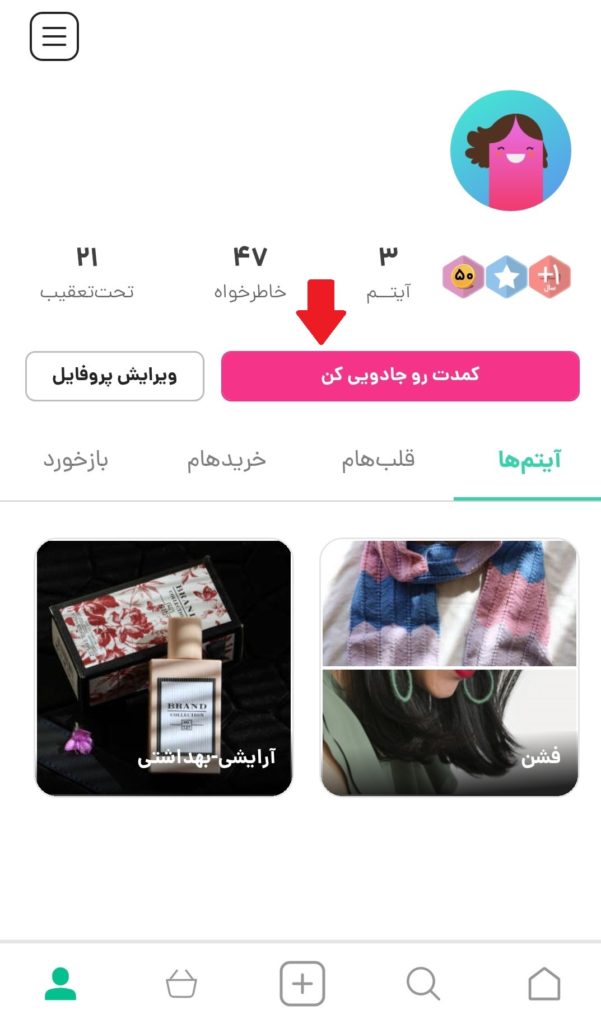Switch to the 'بازخورد' tab
601x1024 pixels.
point(75,460)
